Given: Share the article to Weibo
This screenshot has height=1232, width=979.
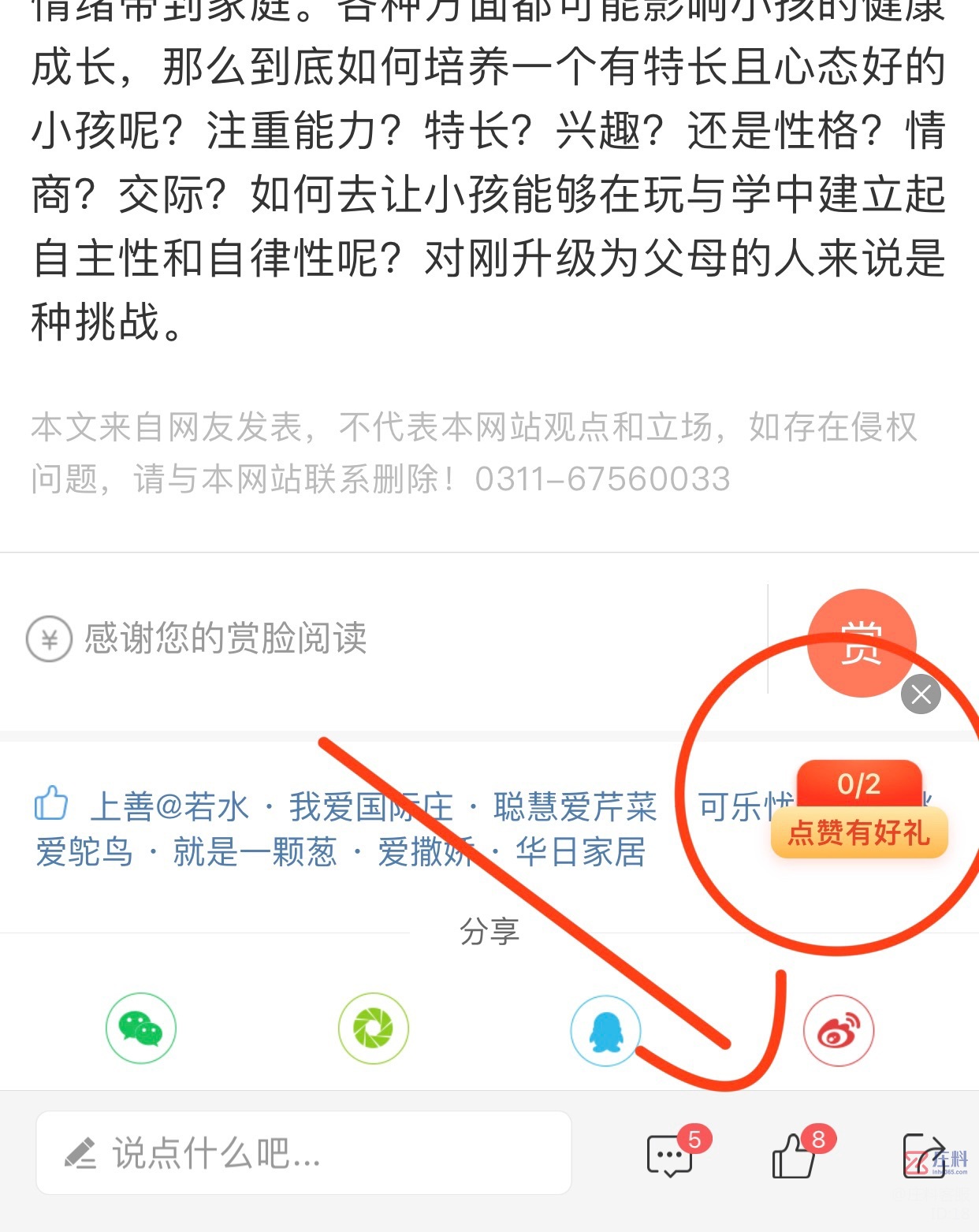Looking at the screenshot, I should click(x=838, y=1030).
